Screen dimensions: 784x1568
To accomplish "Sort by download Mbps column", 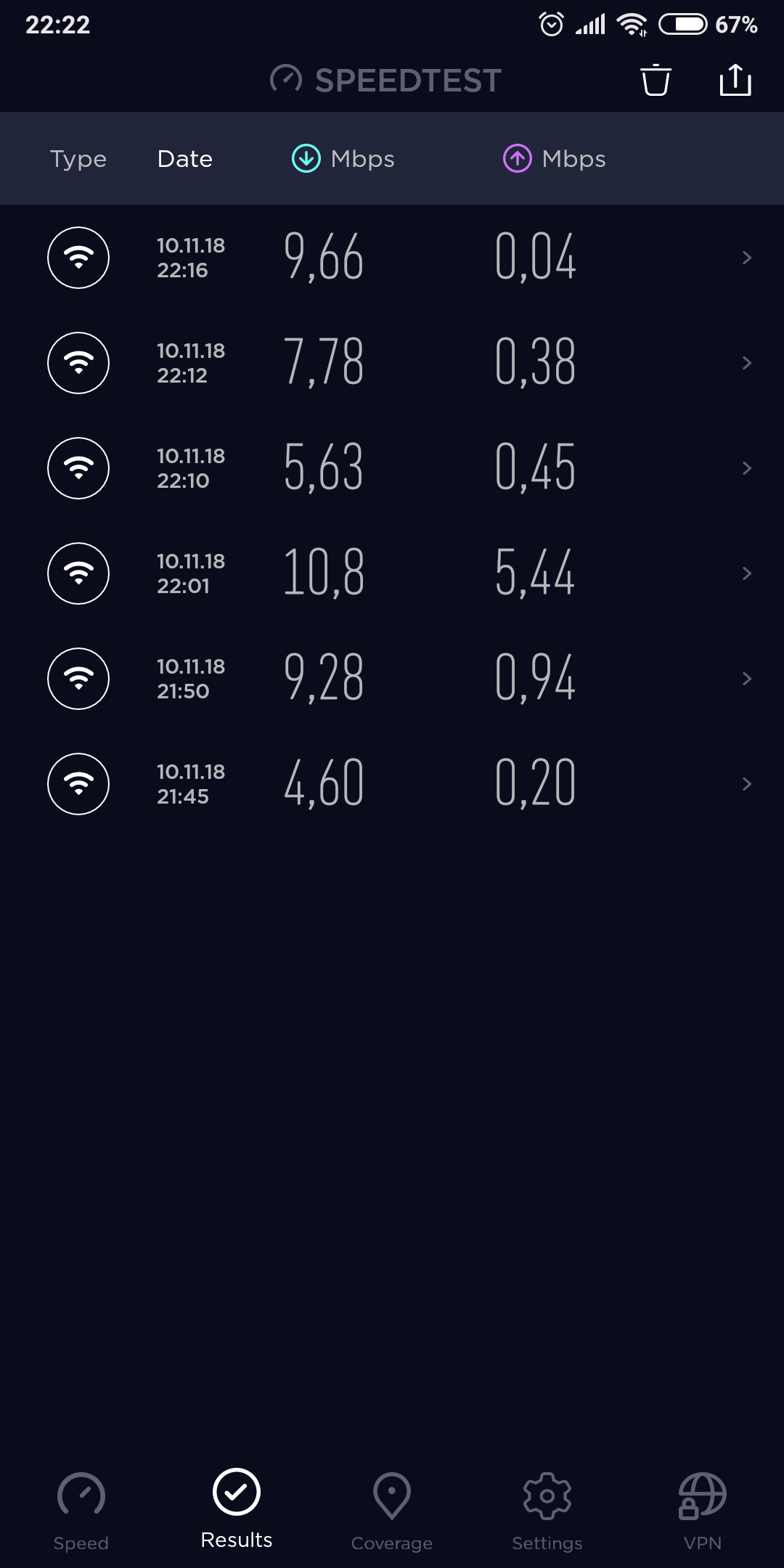I will 343,159.
